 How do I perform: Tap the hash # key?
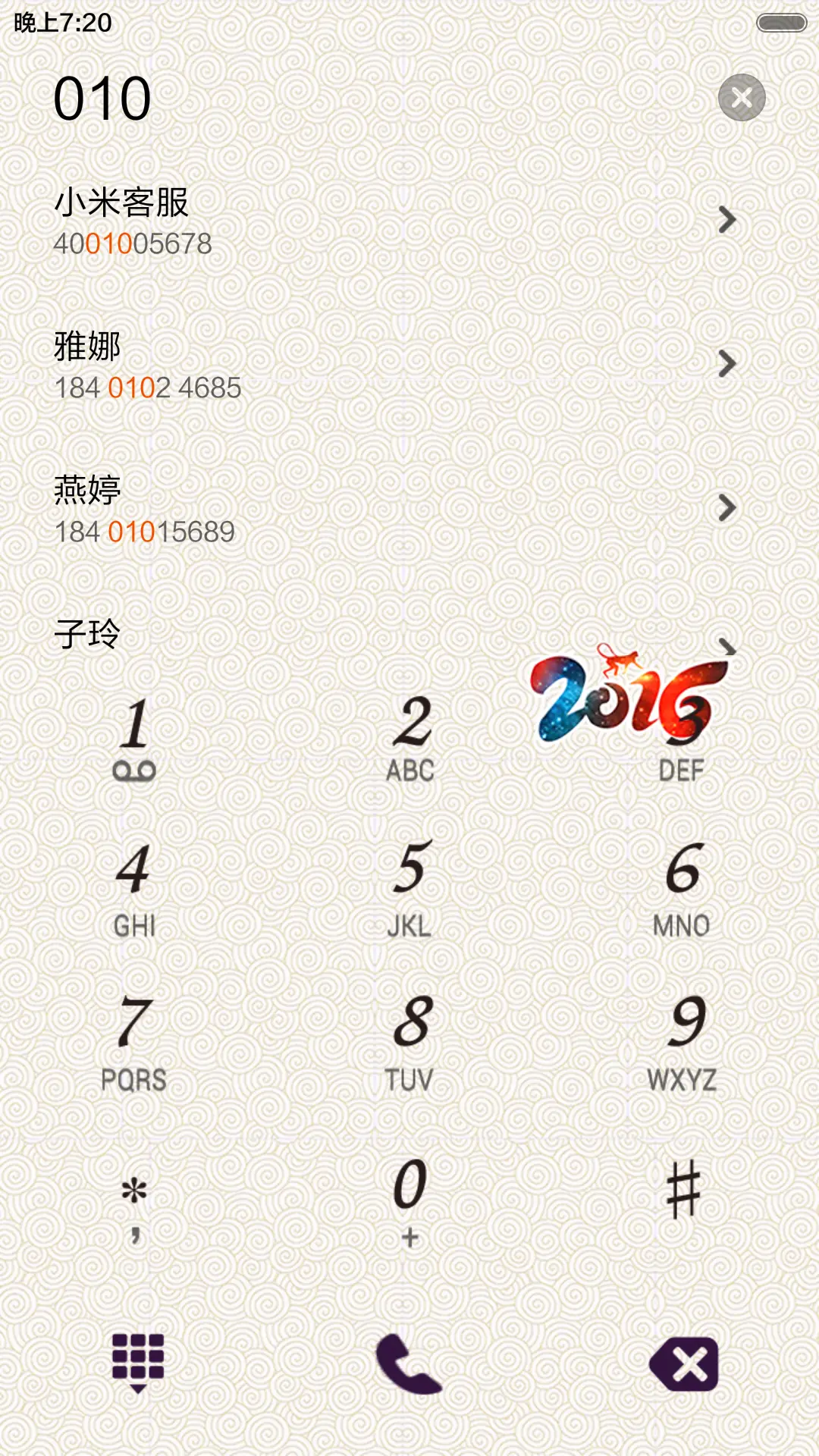(x=682, y=1191)
